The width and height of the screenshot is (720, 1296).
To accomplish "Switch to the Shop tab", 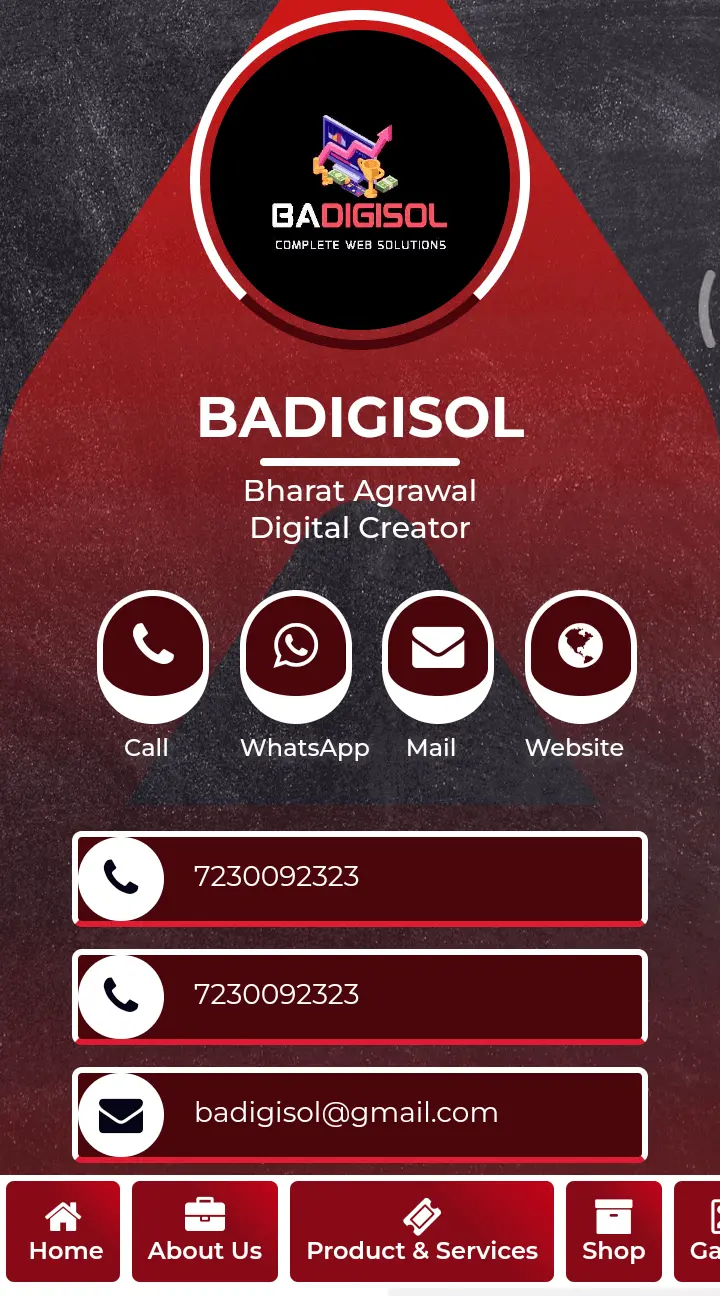I will pyautogui.click(x=613, y=1232).
